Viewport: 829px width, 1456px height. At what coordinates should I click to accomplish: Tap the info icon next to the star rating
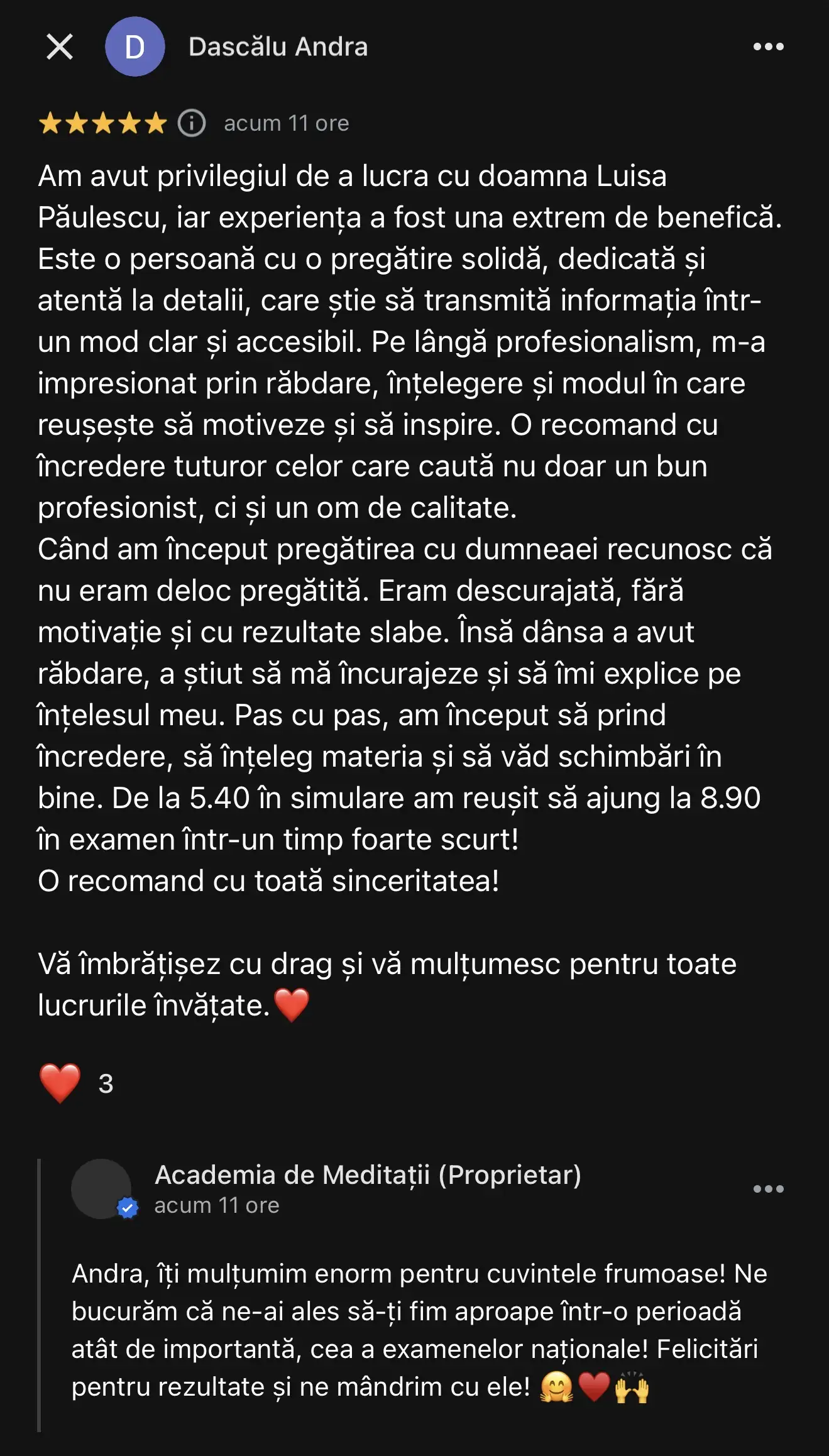pyautogui.click(x=192, y=123)
